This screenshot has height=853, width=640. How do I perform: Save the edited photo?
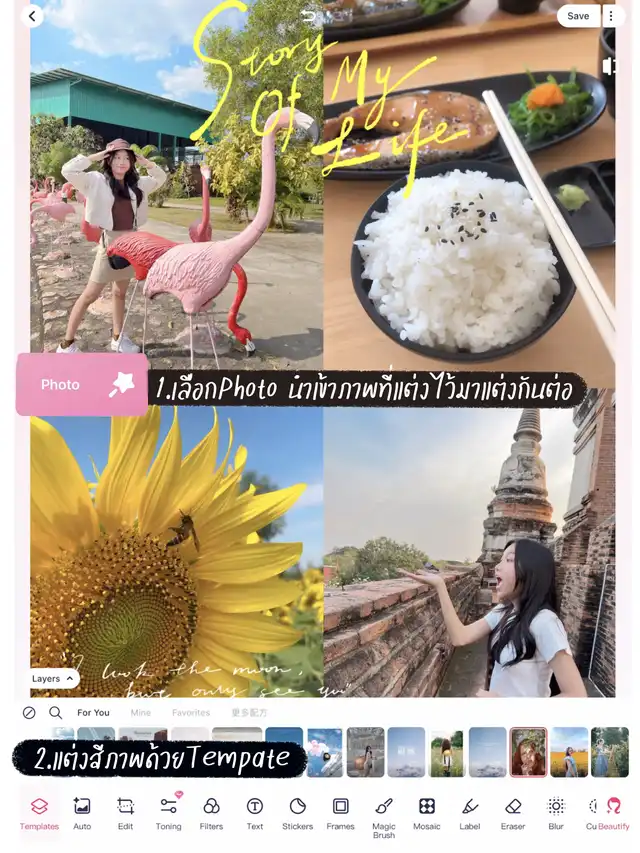coord(578,16)
